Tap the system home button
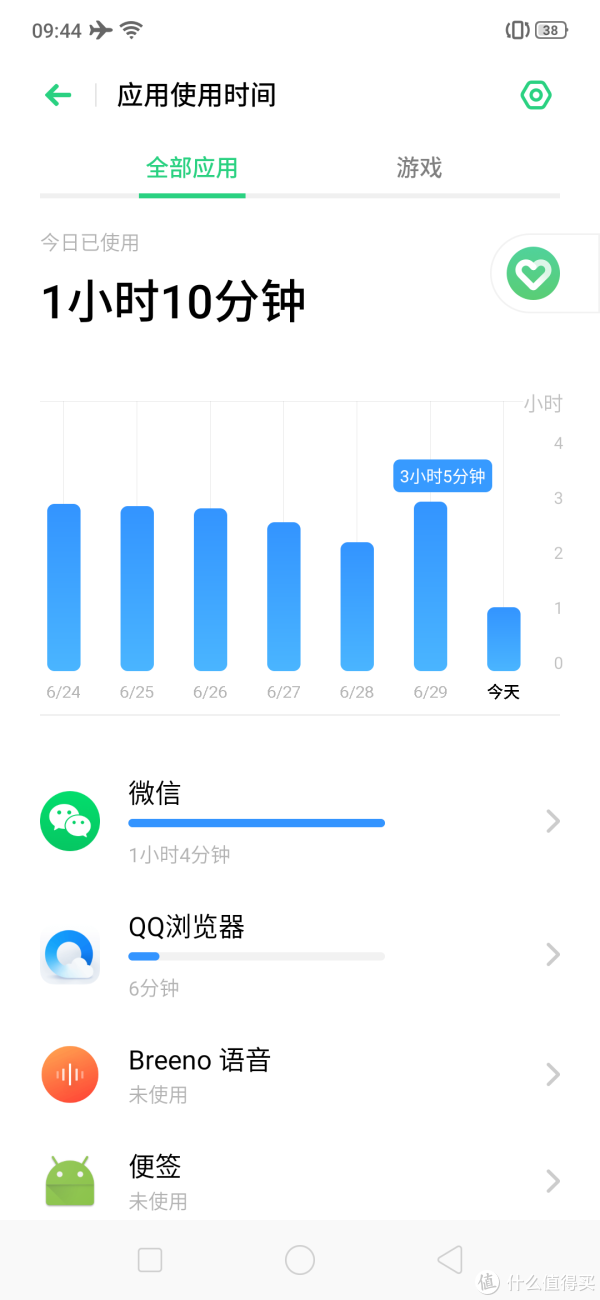Viewport: 600px width, 1300px height. coord(300,1260)
